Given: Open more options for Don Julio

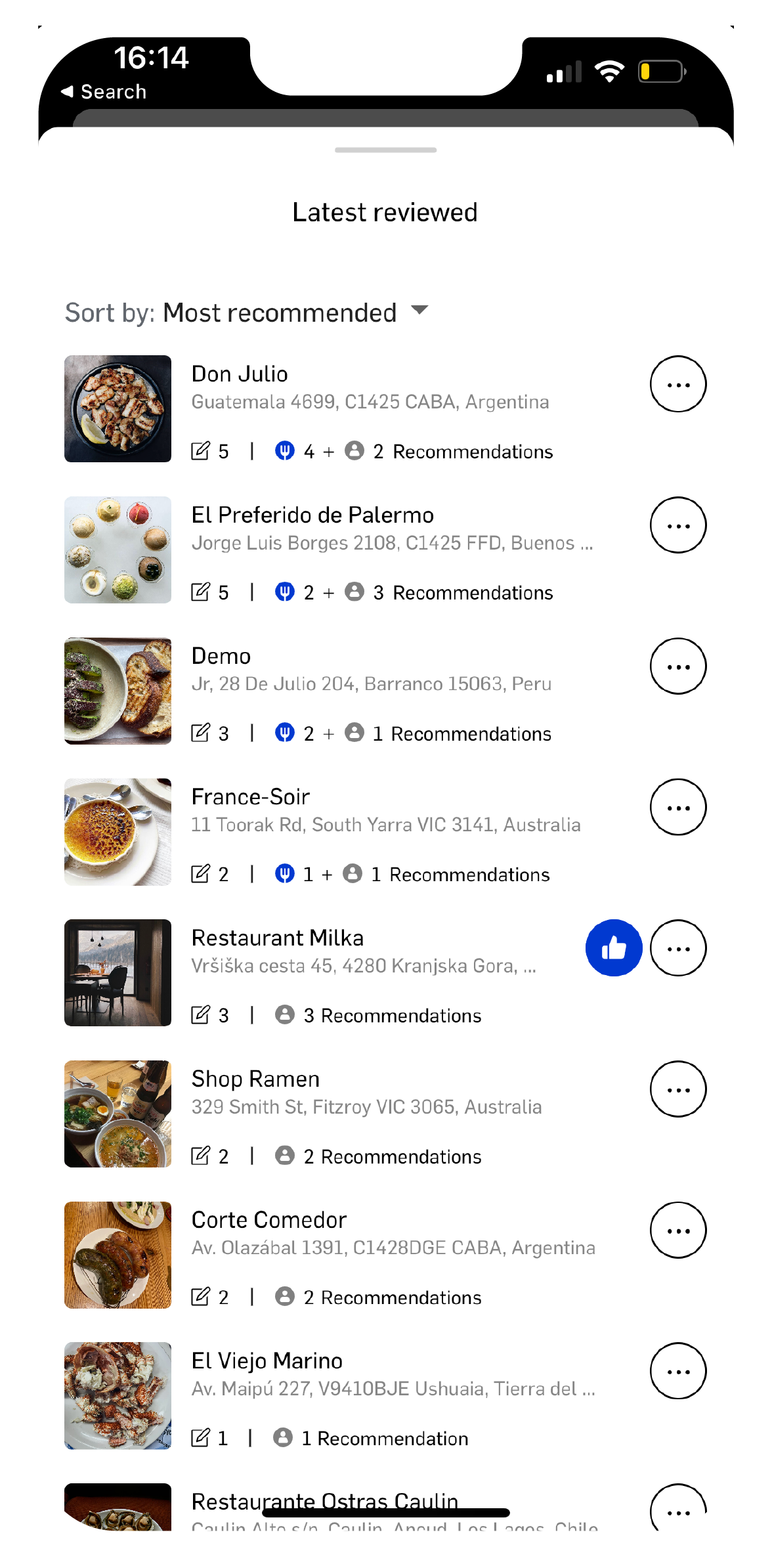Looking at the screenshot, I should [677, 384].
